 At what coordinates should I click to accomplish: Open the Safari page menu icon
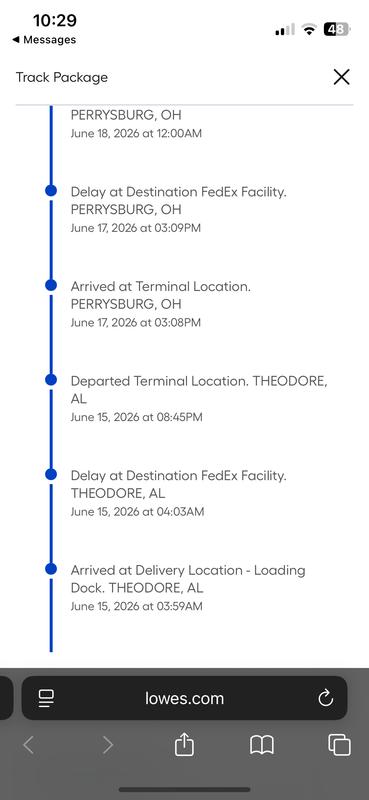coord(46,698)
